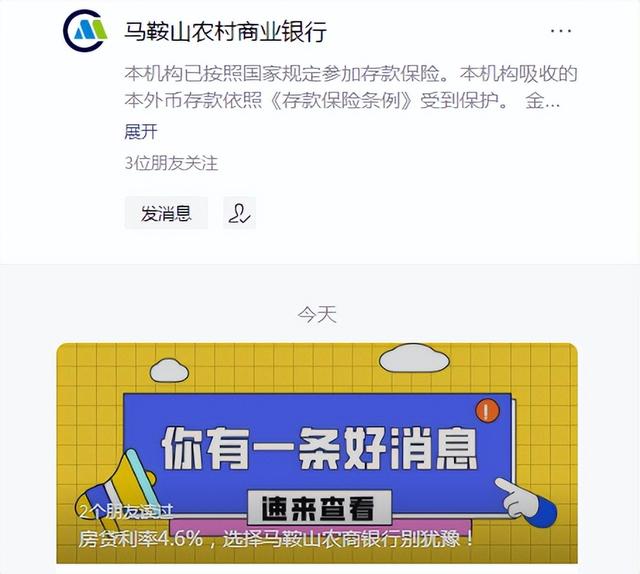This screenshot has width=640, height=574.
Task: Open the three-dot overflow menu
Action: pyautogui.click(x=561, y=31)
